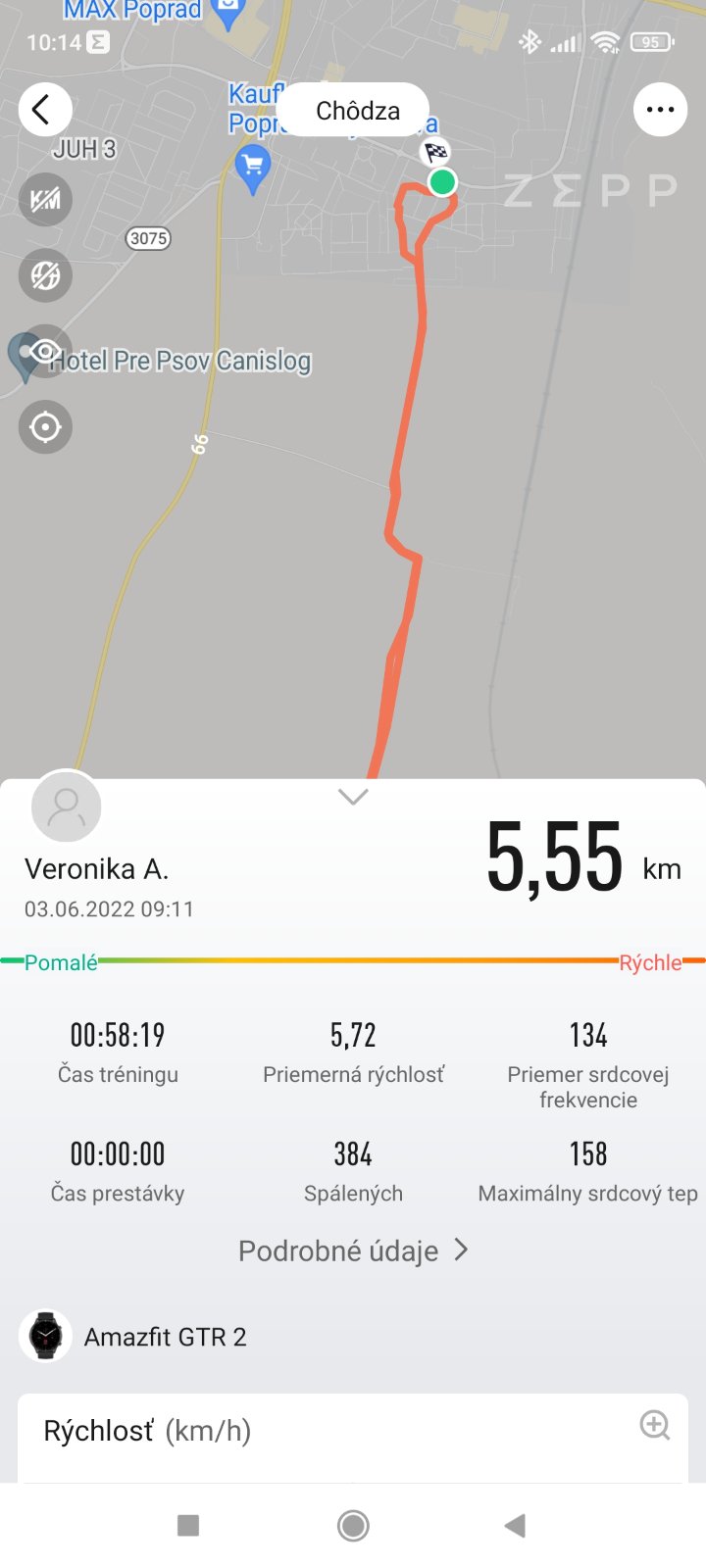Viewport: 706px width, 1568px height.
Task: Open the three-dot overflow menu
Action: click(x=660, y=110)
